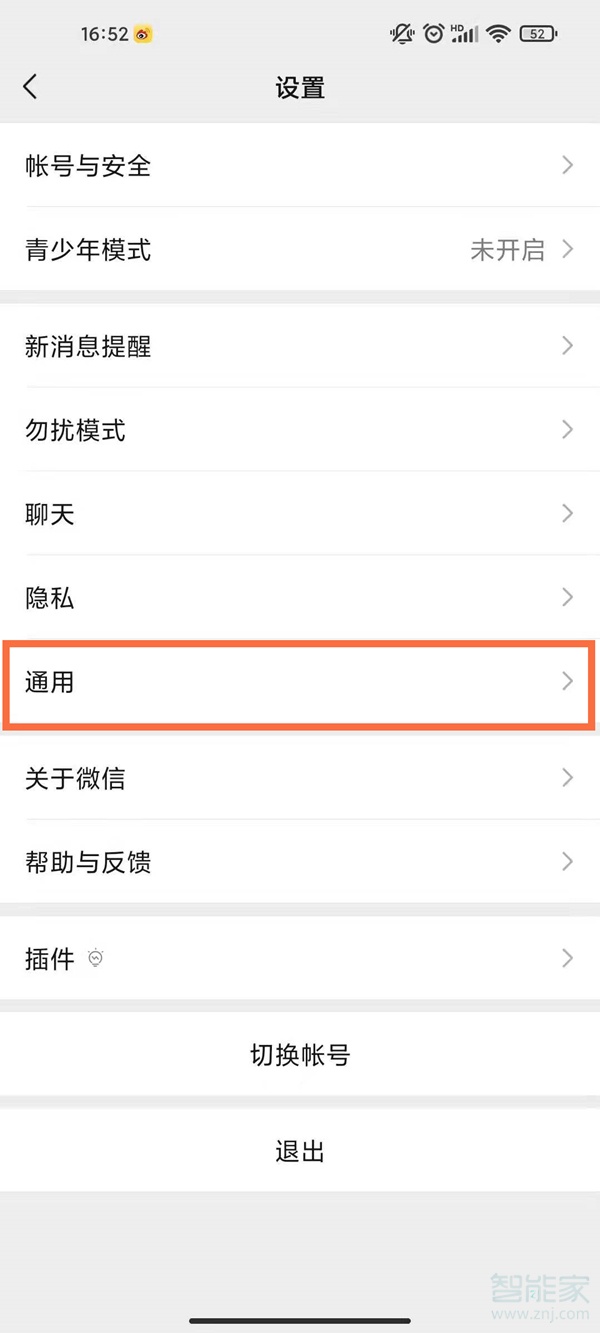The height and width of the screenshot is (1333, 600).
Task: Open 帮助与反馈
Action: point(300,862)
